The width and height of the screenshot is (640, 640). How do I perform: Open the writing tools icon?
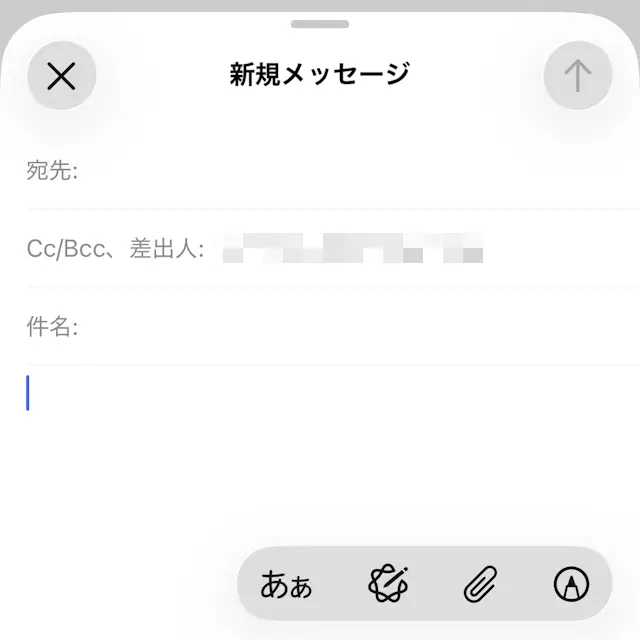(388, 584)
